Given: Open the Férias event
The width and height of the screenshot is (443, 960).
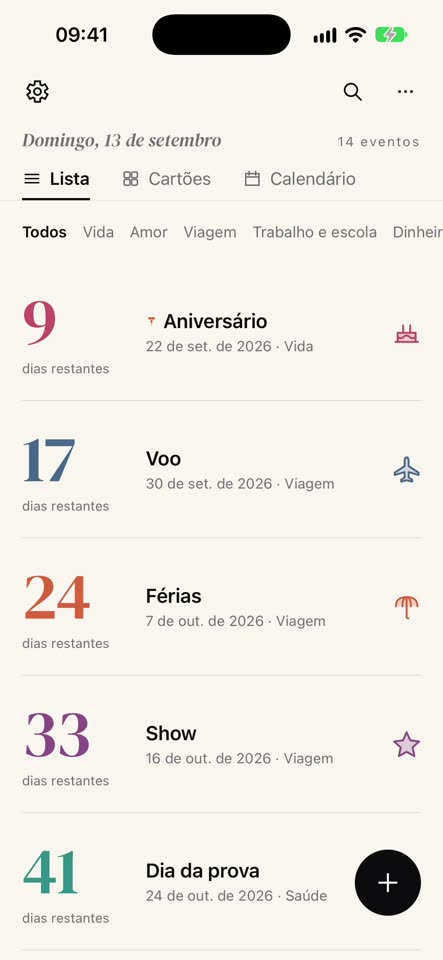Looking at the screenshot, I should point(222,607).
